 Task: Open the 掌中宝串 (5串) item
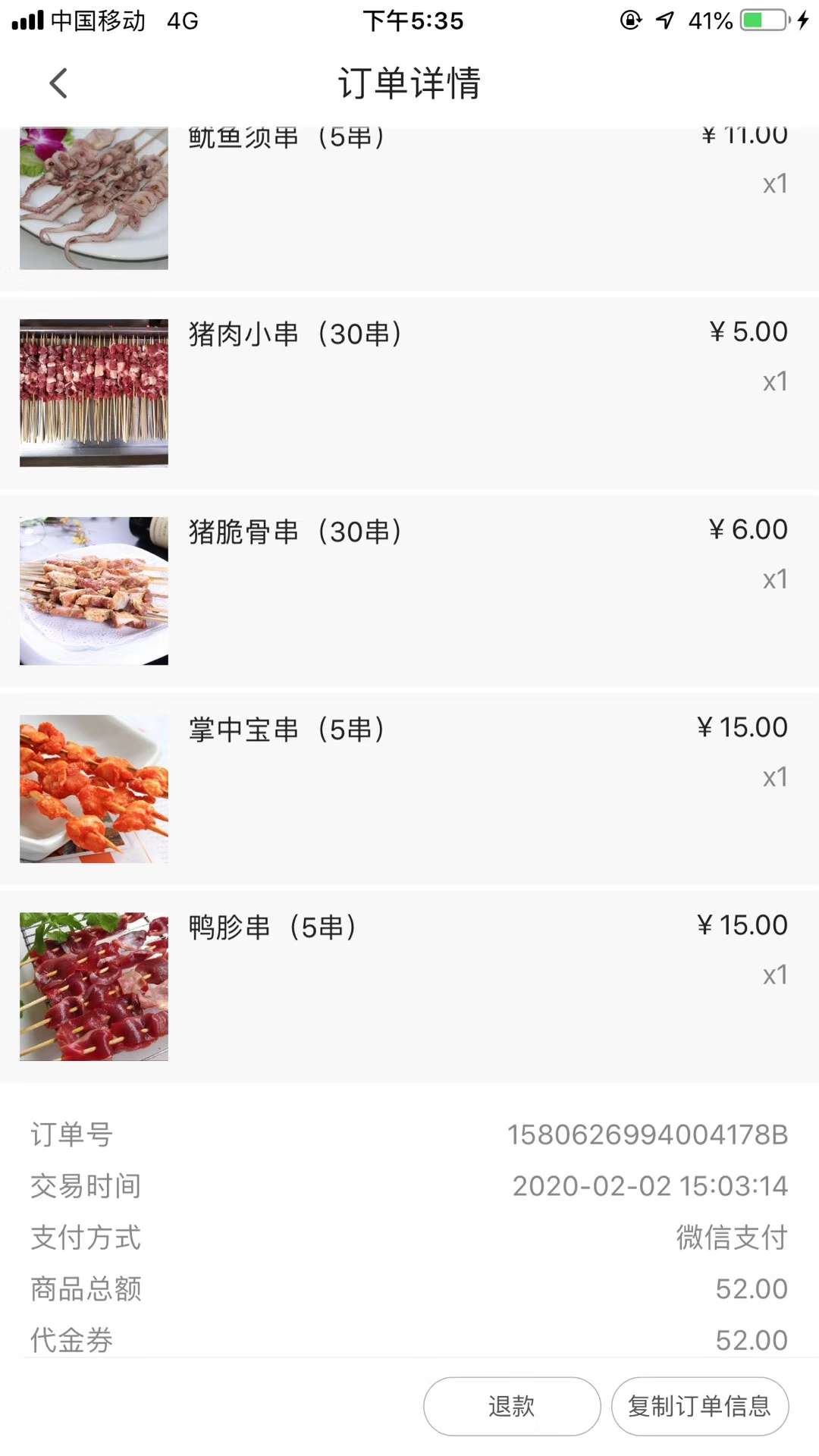point(409,789)
